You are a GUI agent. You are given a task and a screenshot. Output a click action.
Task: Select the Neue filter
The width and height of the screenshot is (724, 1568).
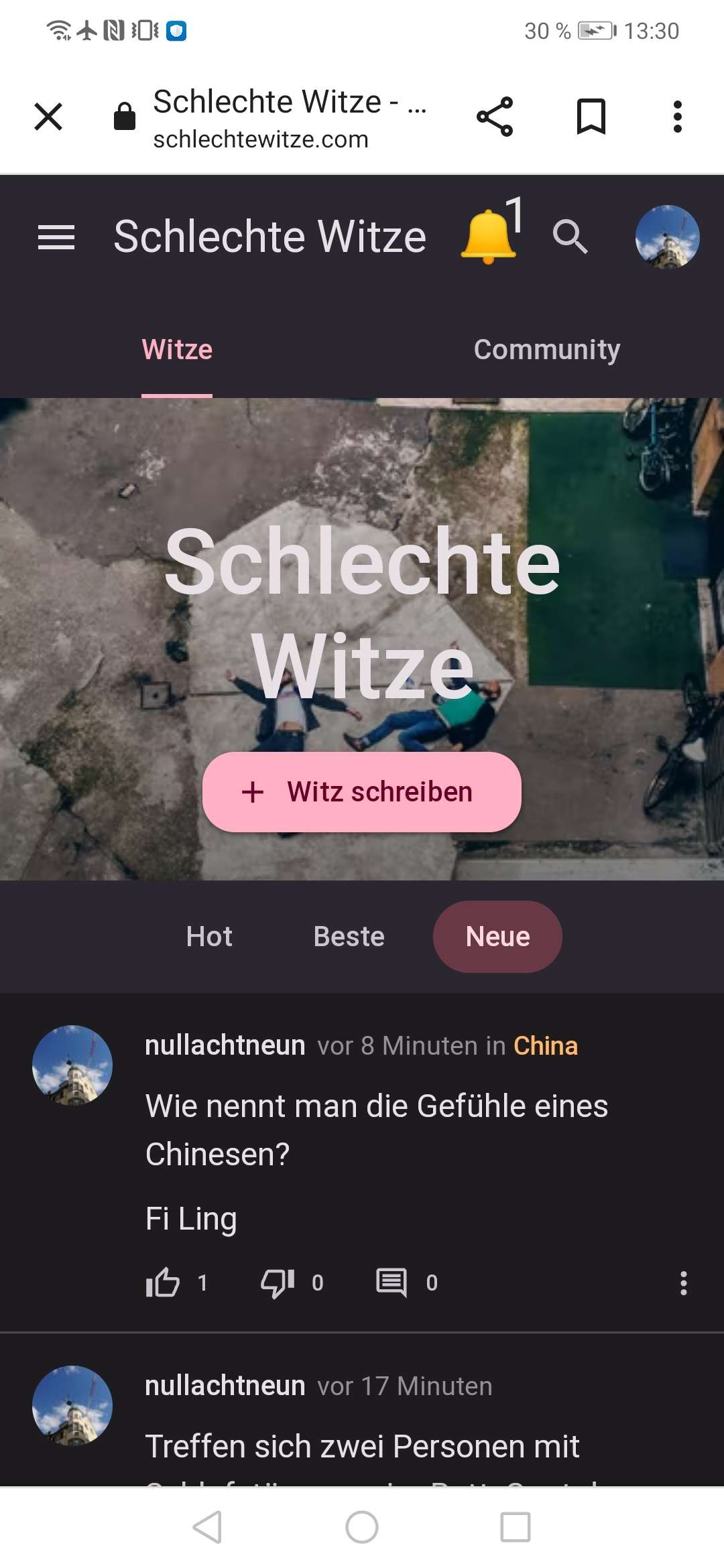pos(497,936)
